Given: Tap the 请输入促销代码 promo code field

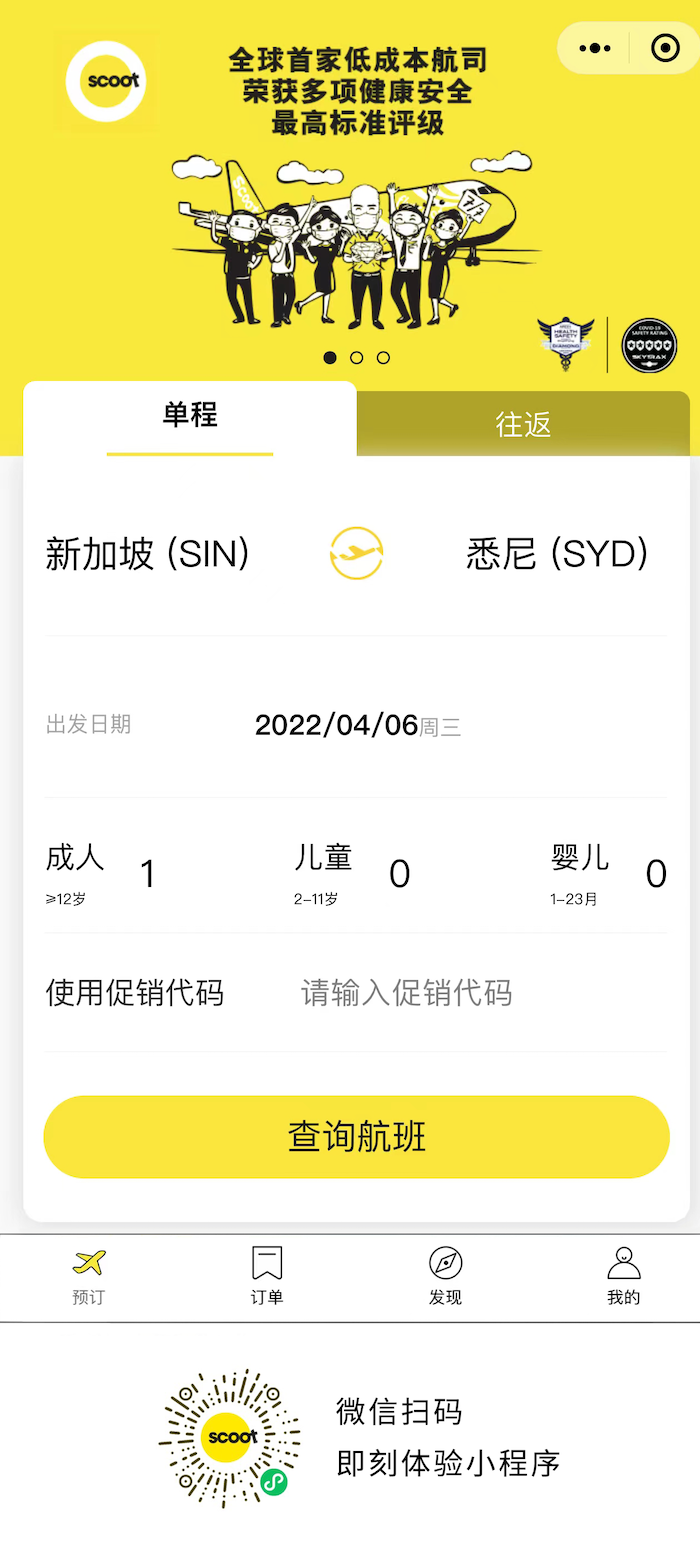Looking at the screenshot, I should (406, 993).
